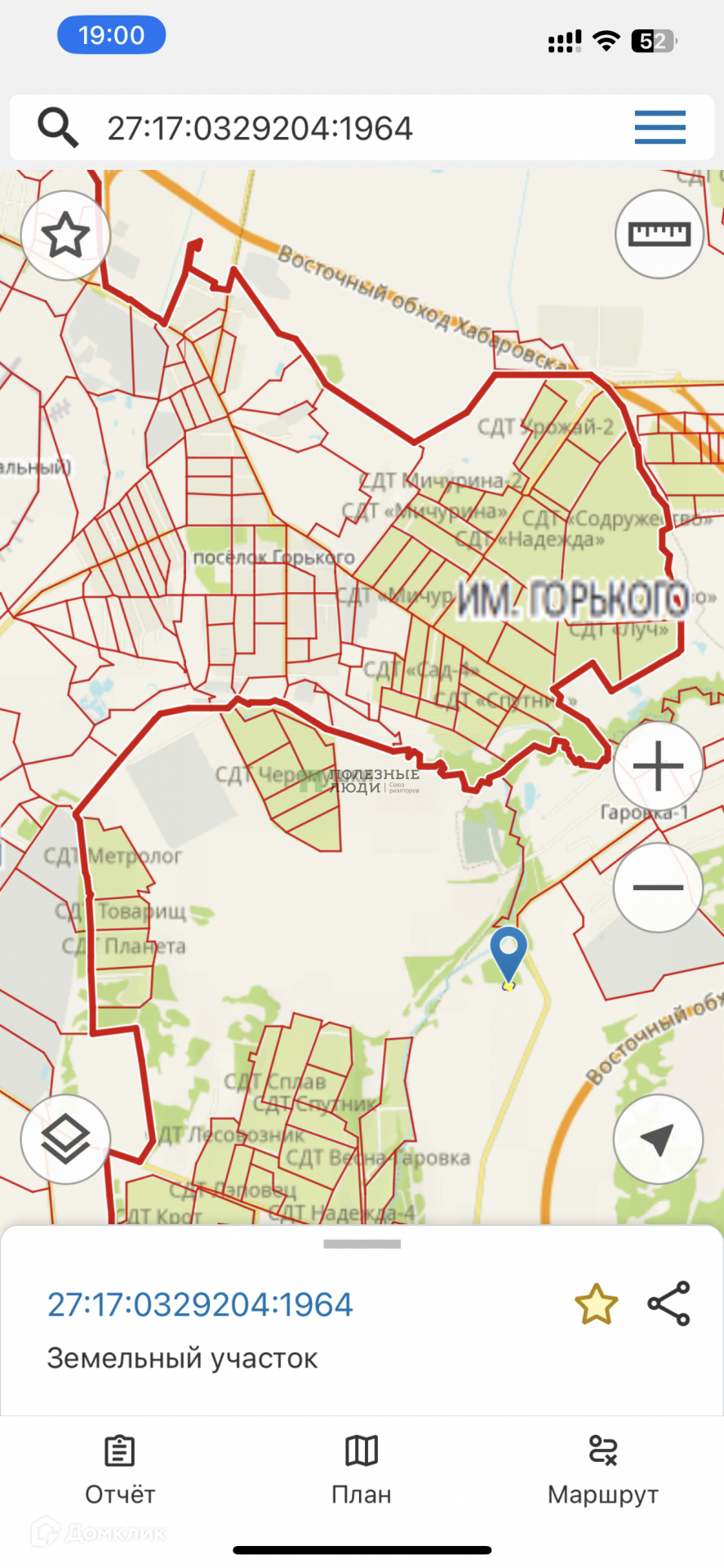
Task: Toggle the yellow favorite star for this parcel
Action: [597, 1304]
